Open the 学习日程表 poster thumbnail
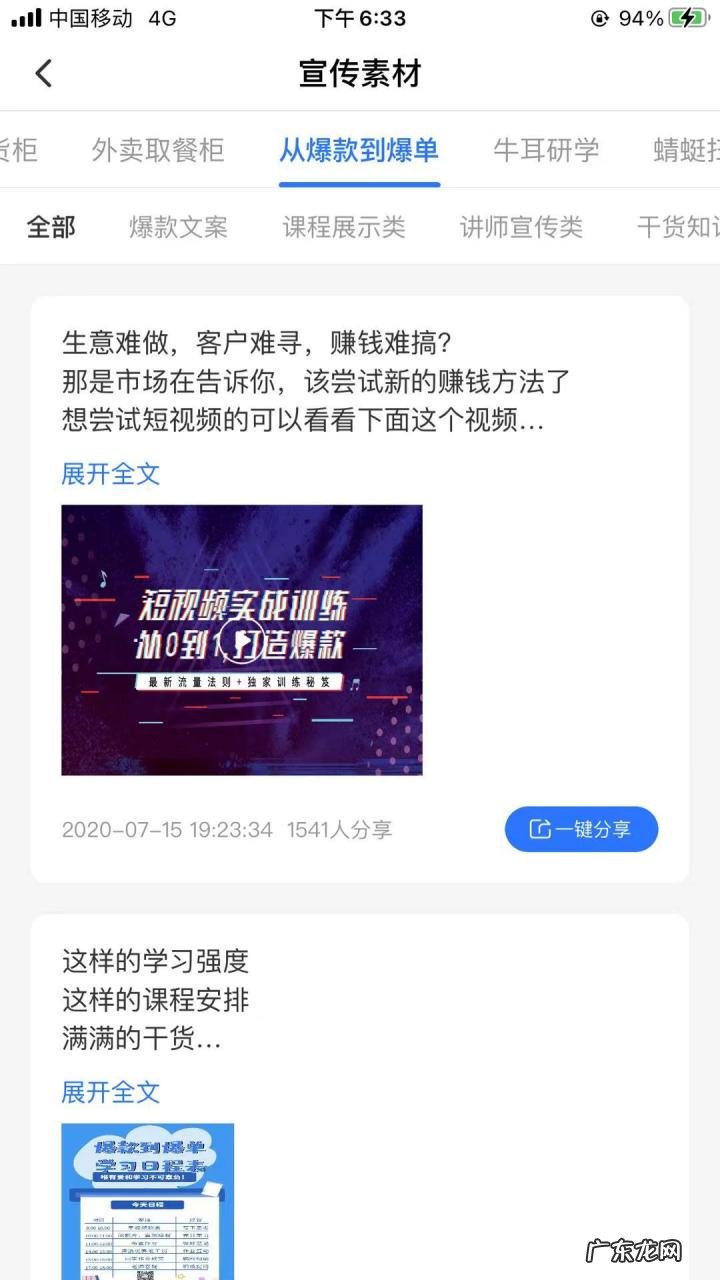Screen dimensions: 720x1280 [149, 1200]
